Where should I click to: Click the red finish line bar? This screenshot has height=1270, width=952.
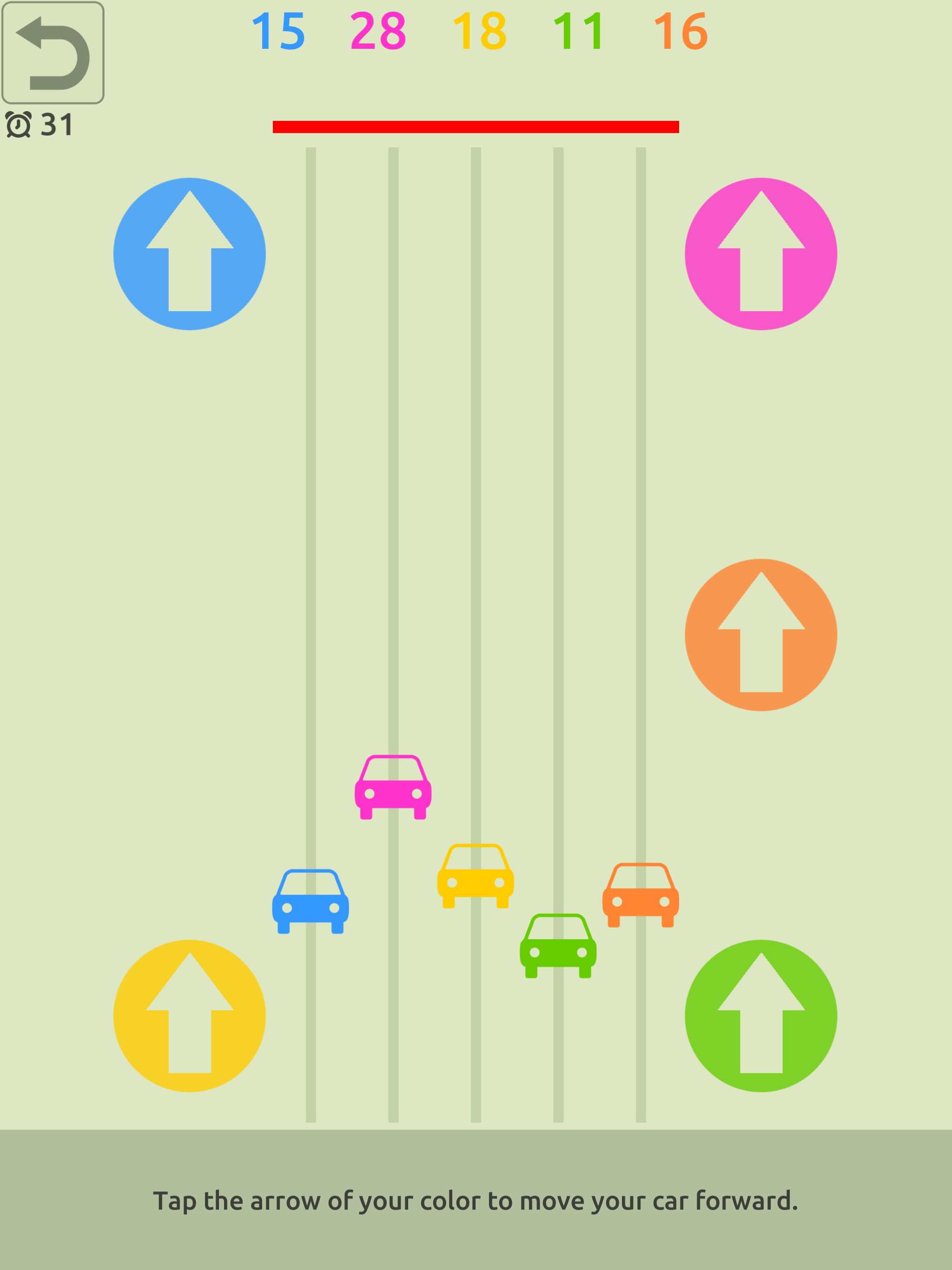tap(476, 125)
